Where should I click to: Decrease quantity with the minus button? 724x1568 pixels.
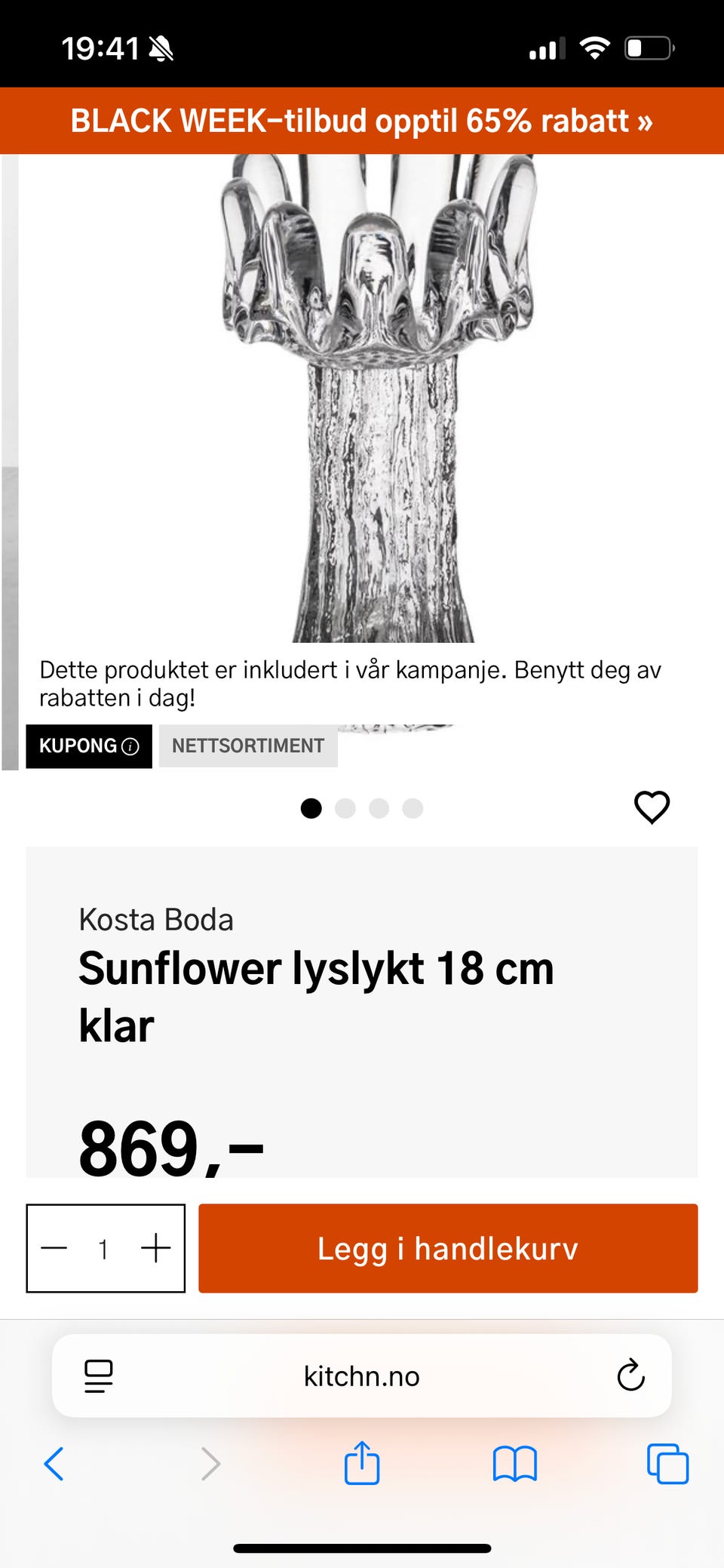pyautogui.click(x=54, y=1248)
